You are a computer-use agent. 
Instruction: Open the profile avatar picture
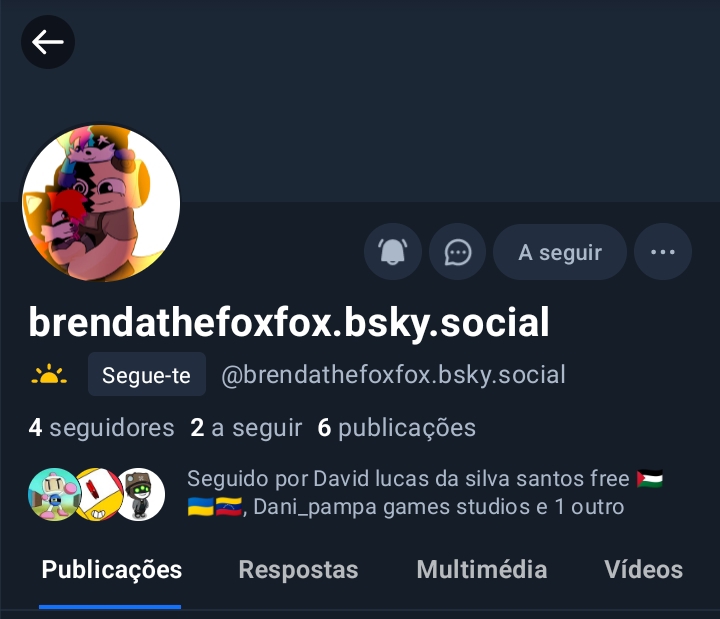101,204
